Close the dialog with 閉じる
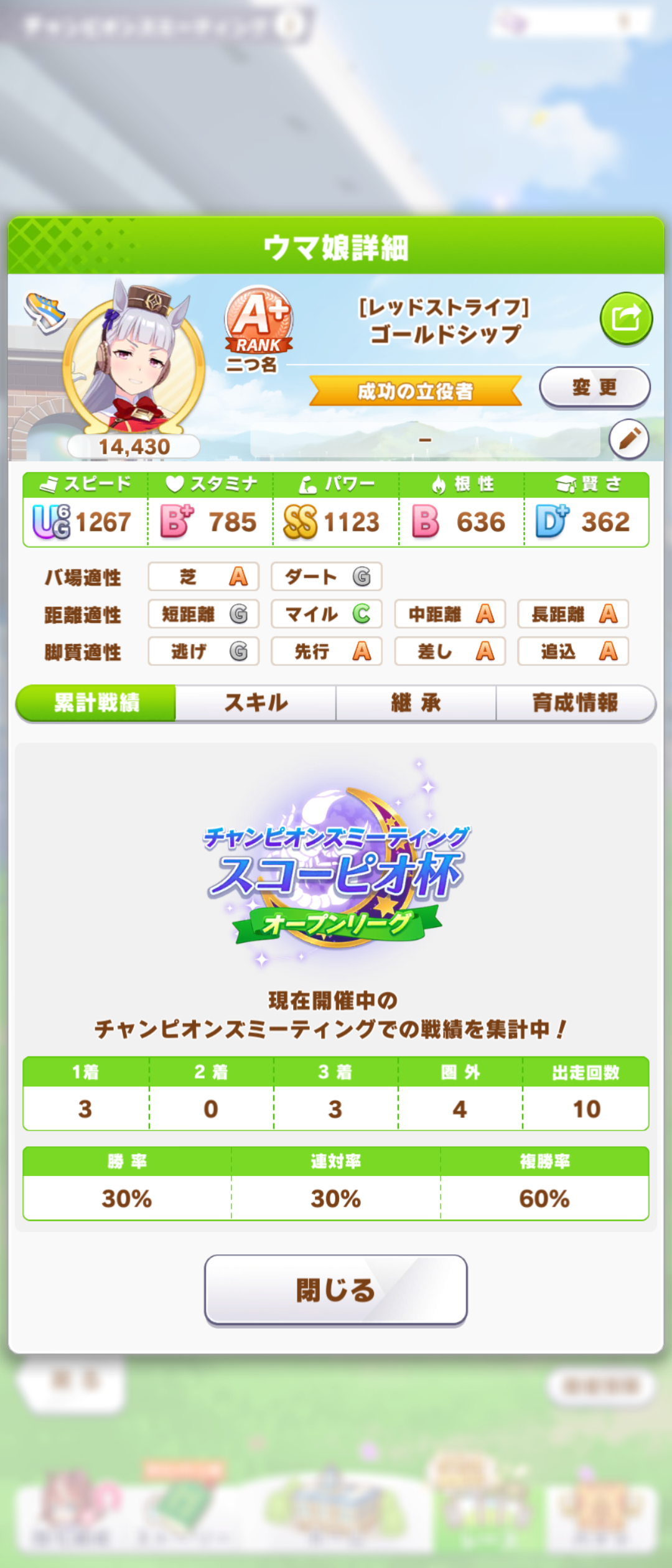 click(335, 1289)
